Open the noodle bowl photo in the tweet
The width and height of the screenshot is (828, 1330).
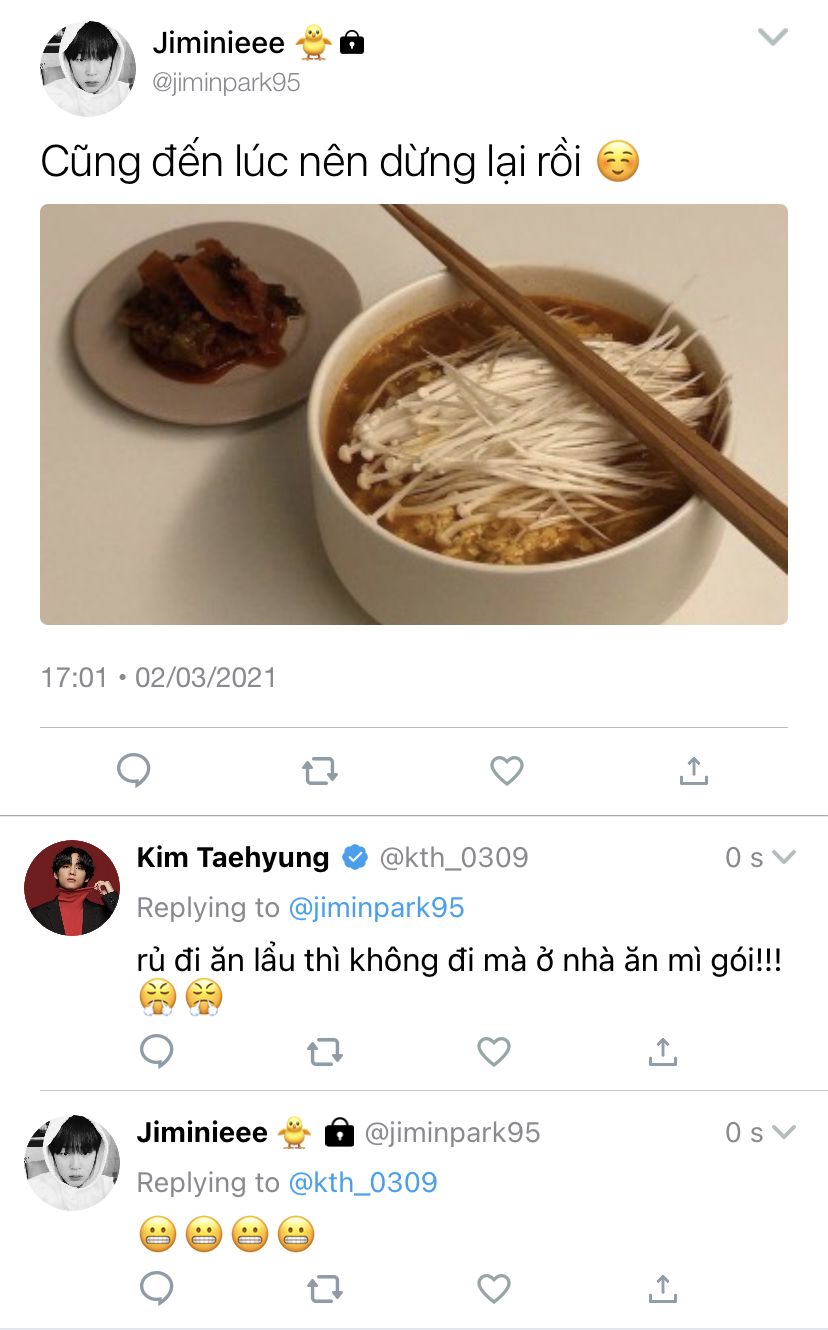[414, 414]
